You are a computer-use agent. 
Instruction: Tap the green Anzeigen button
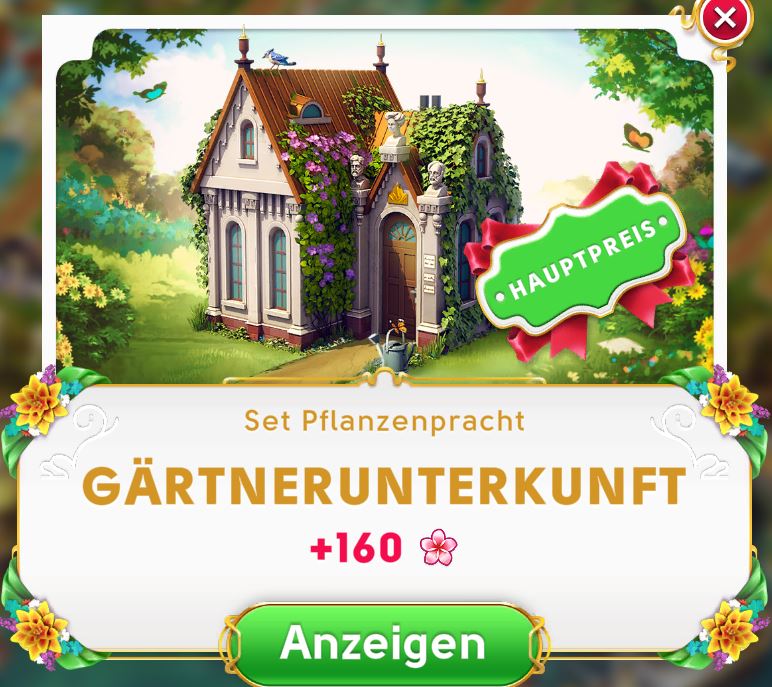(384, 643)
